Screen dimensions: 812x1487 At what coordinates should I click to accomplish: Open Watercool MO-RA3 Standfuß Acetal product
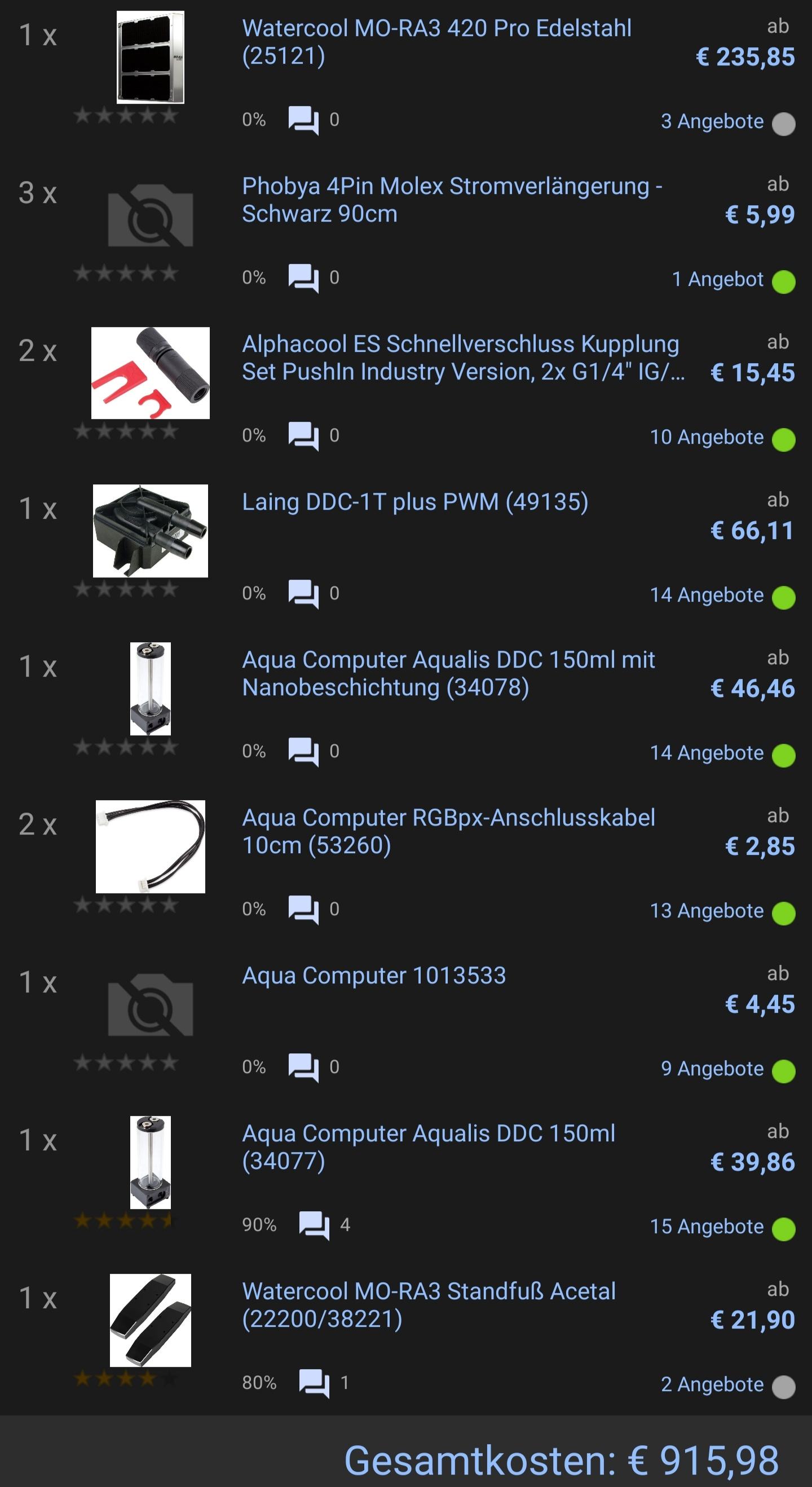click(x=429, y=1305)
